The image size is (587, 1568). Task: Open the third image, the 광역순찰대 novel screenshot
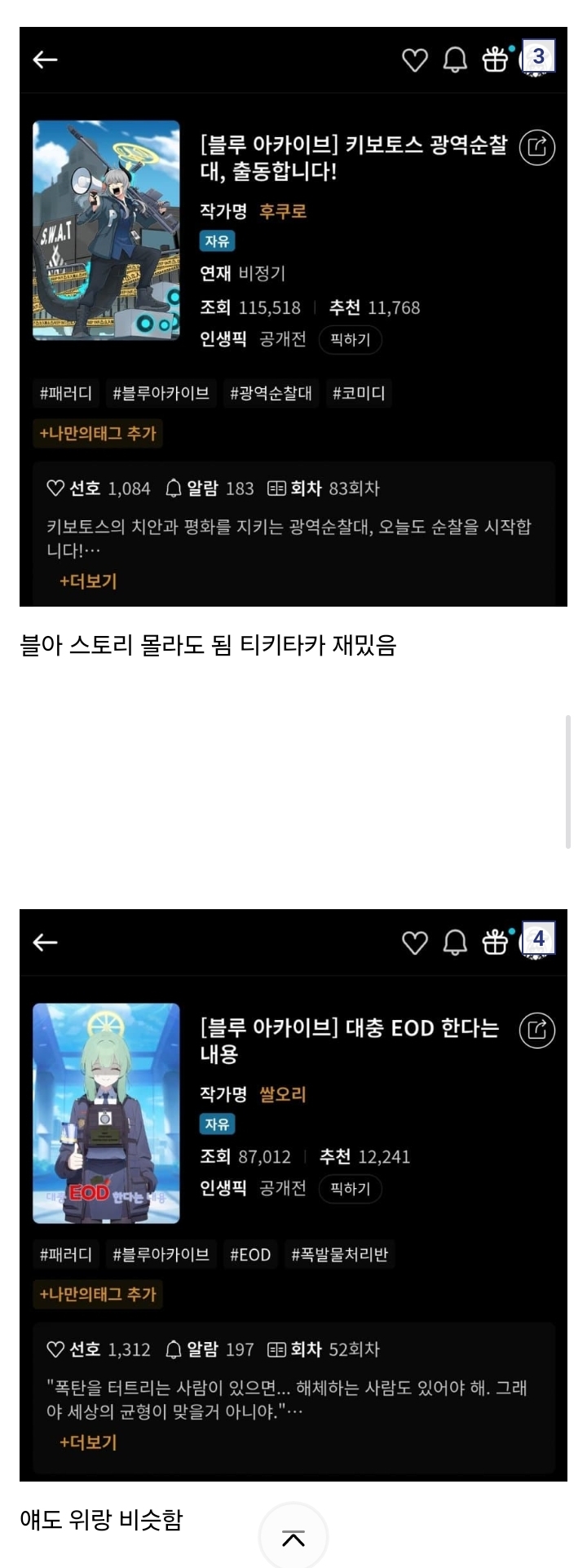pos(293,316)
